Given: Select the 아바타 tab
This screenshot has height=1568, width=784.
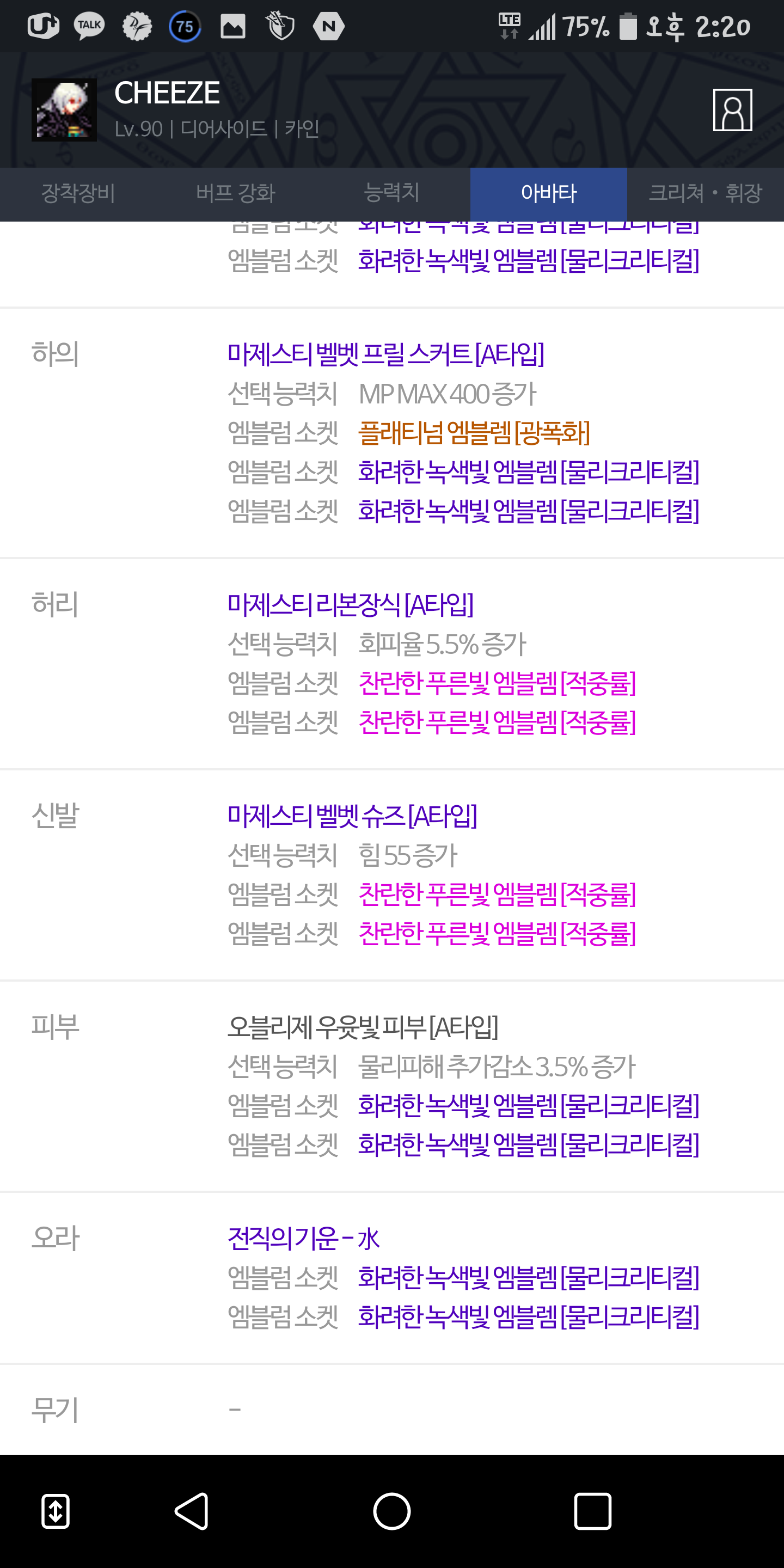Looking at the screenshot, I should point(548,194).
